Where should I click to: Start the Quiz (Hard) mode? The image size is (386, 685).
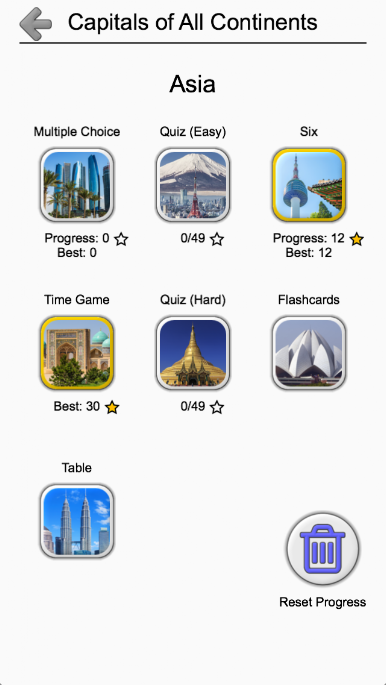[193, 353]
